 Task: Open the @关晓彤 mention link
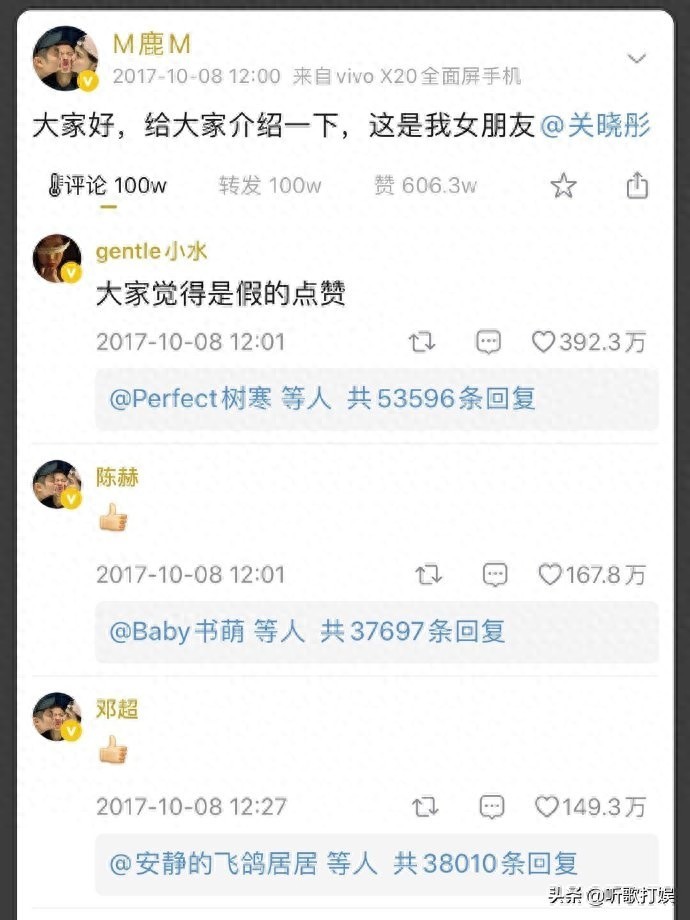[x=595, y=126]
